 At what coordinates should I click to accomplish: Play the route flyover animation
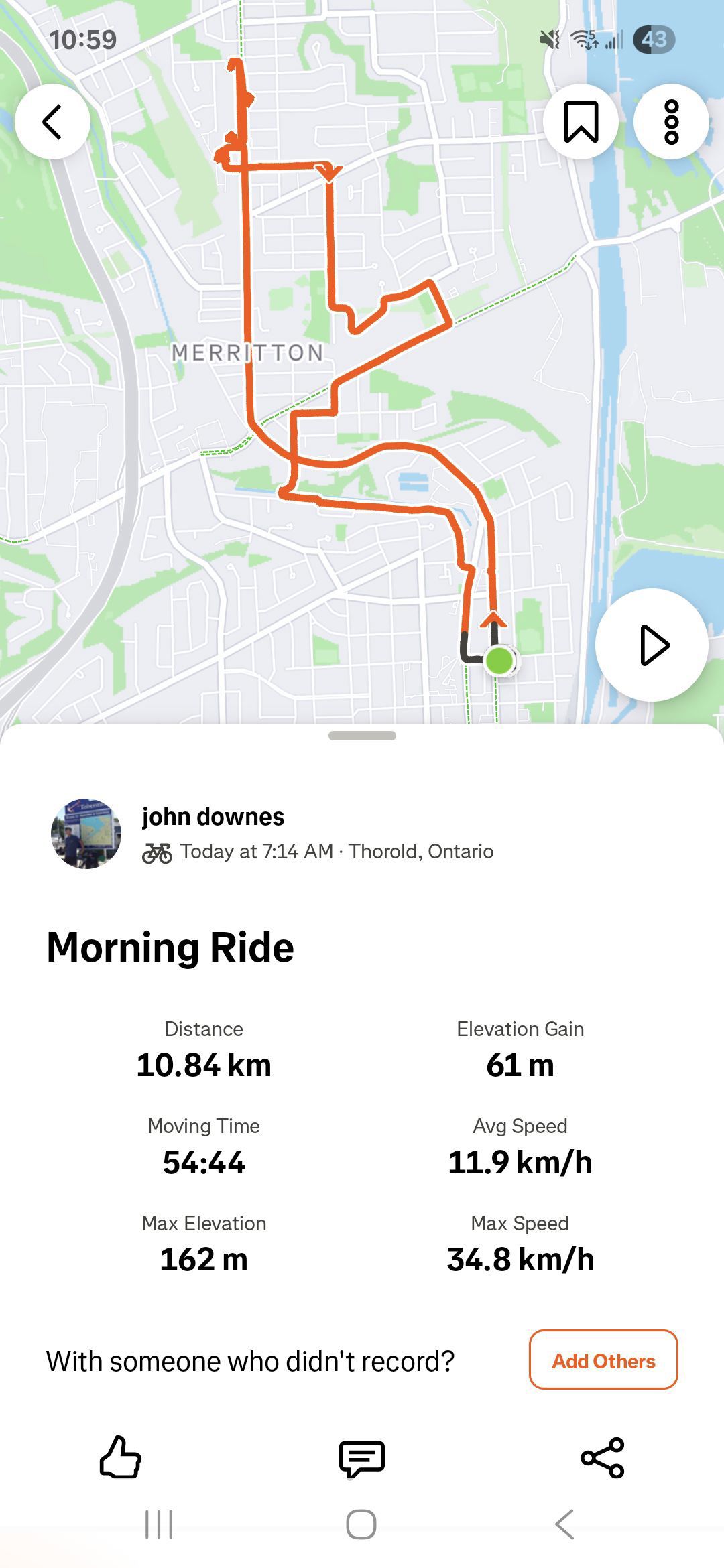point(652,645)
